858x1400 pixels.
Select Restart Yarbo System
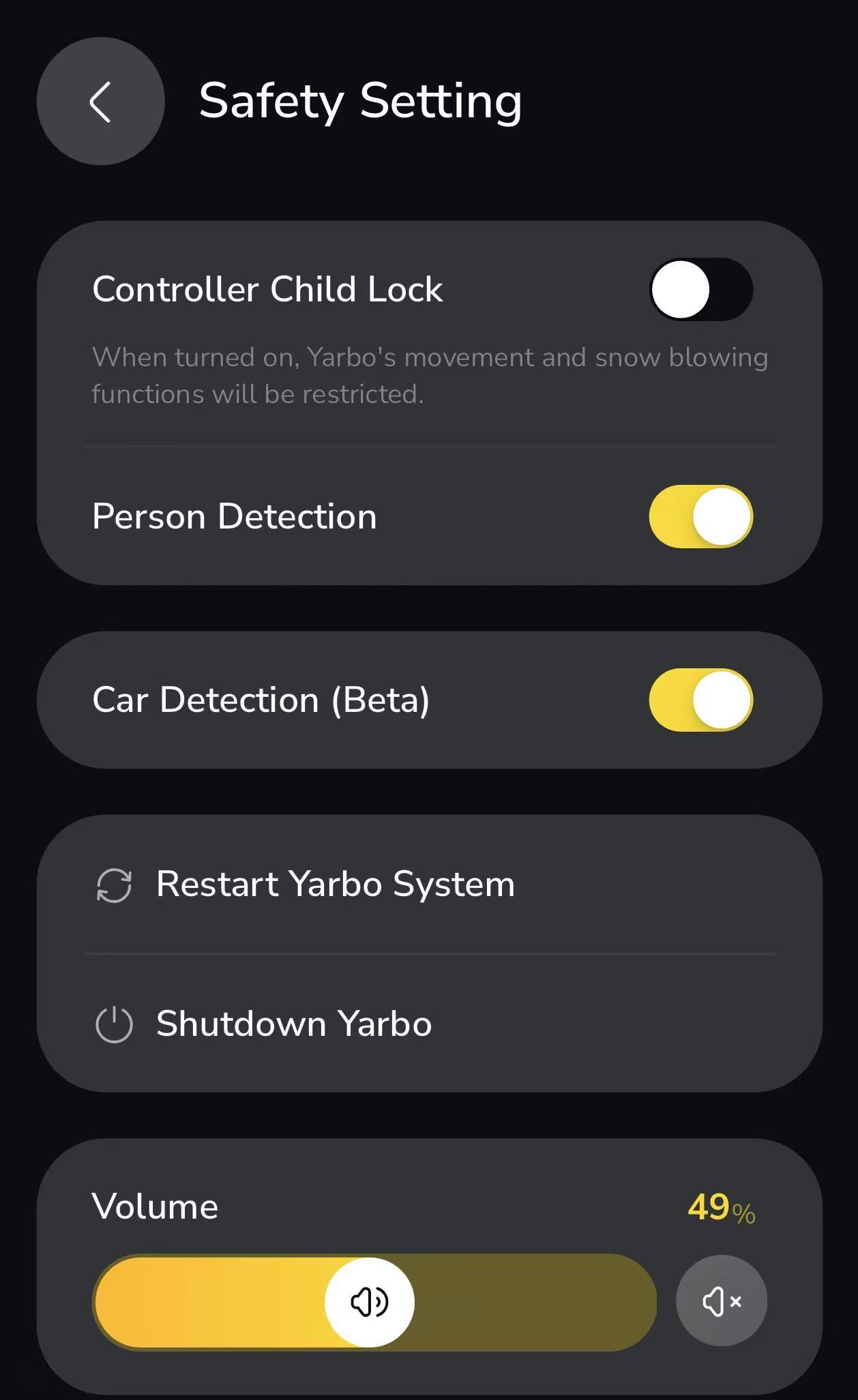334,884
